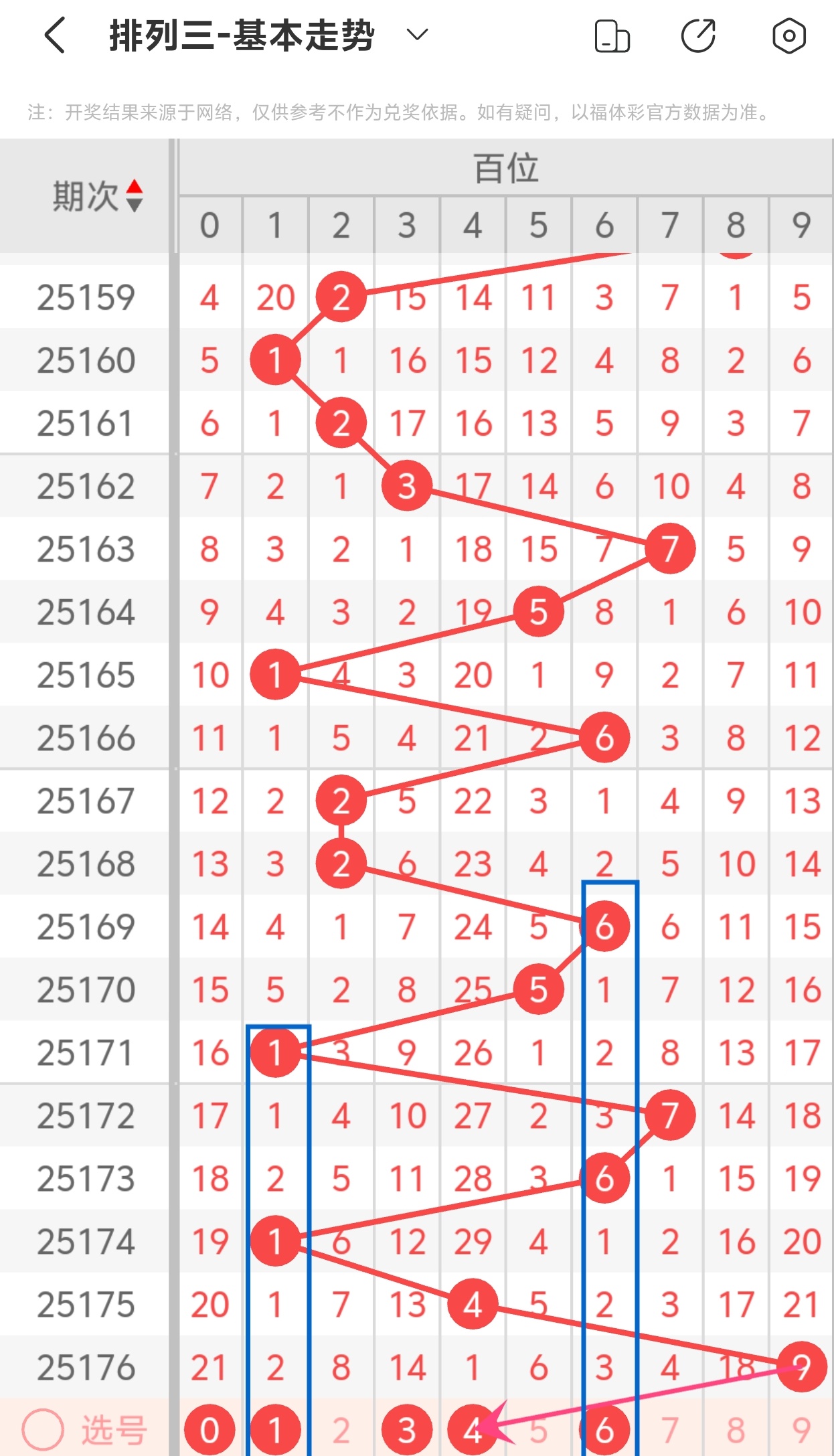Go back using the top-left arrow
The height and width of the screenshot is (1456, 834).
(x=55, y=35)
